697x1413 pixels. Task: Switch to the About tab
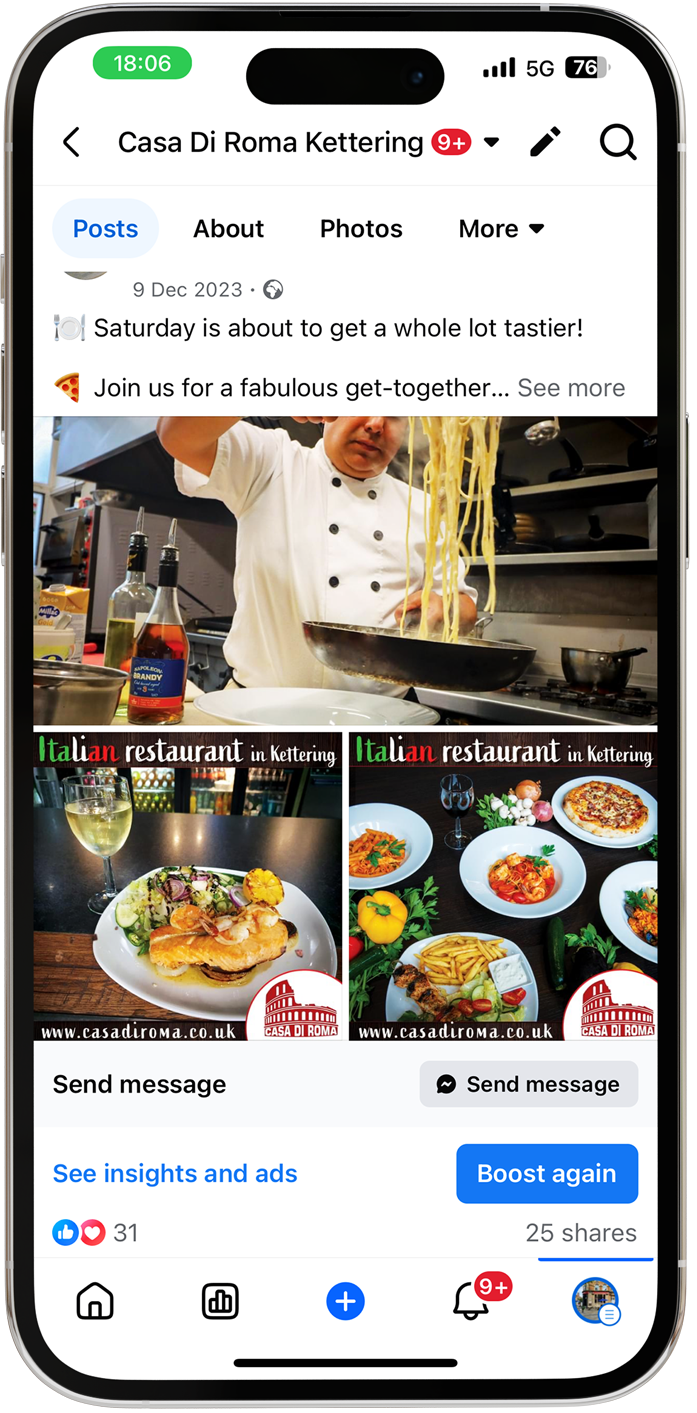tap(228, 229)
